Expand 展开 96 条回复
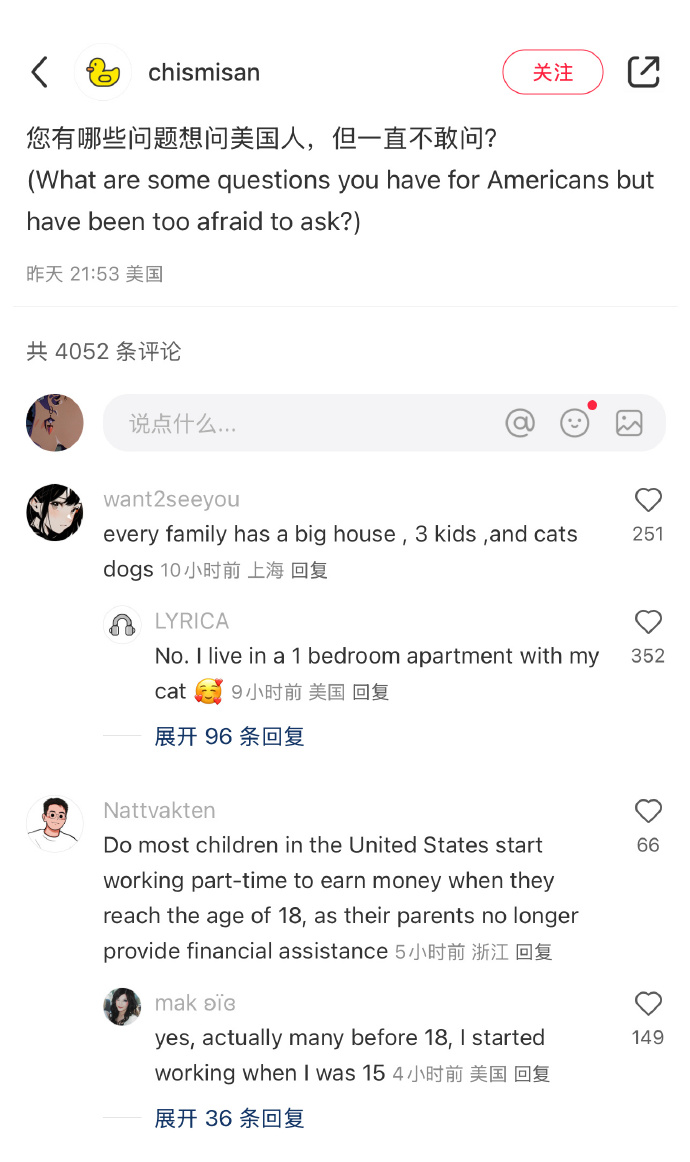This screenshot has height=1162, width=690. pos(229,737)
